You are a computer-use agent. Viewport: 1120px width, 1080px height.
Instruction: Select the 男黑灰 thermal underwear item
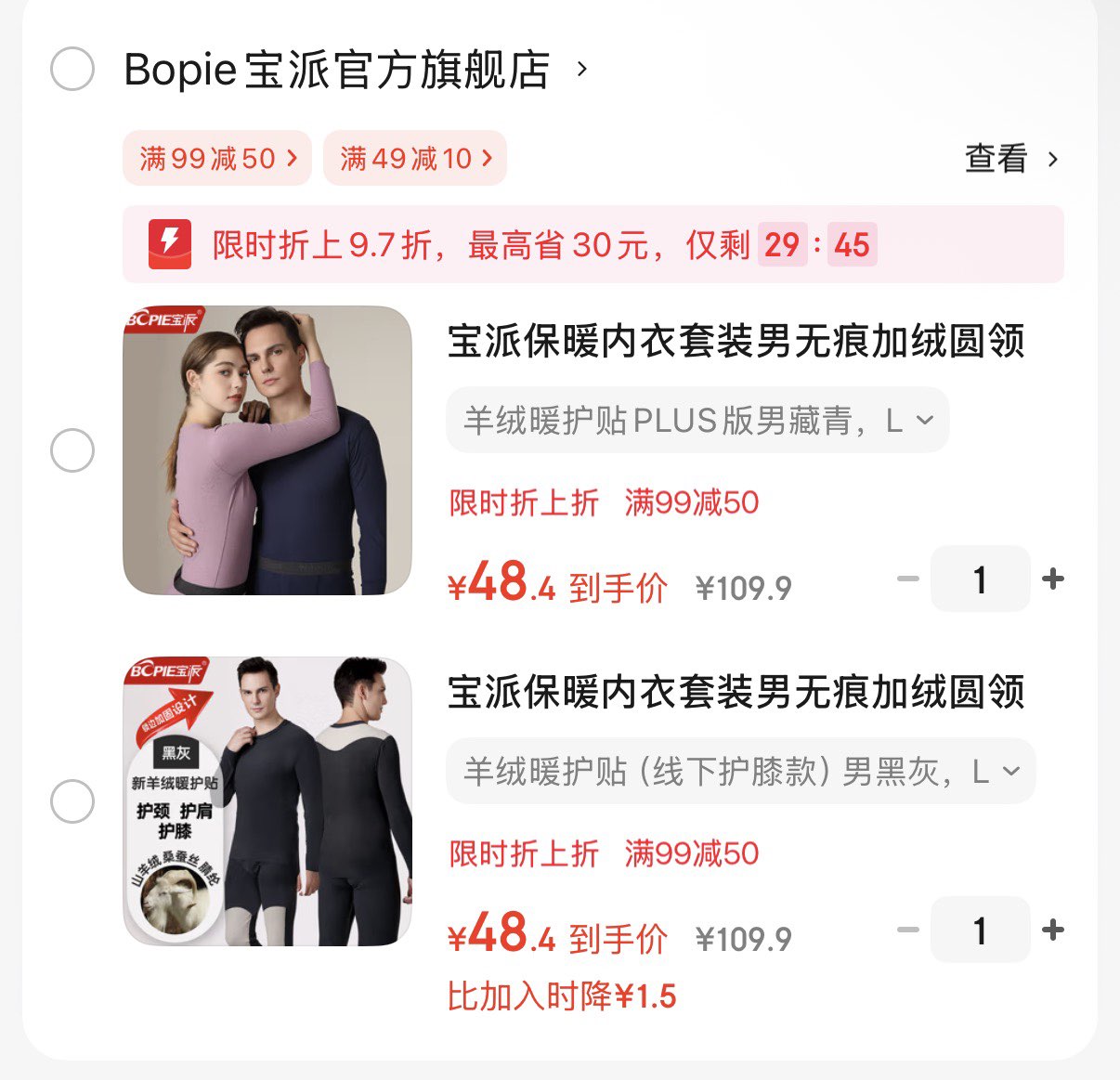pyautogui.click(x=72, y=801)
